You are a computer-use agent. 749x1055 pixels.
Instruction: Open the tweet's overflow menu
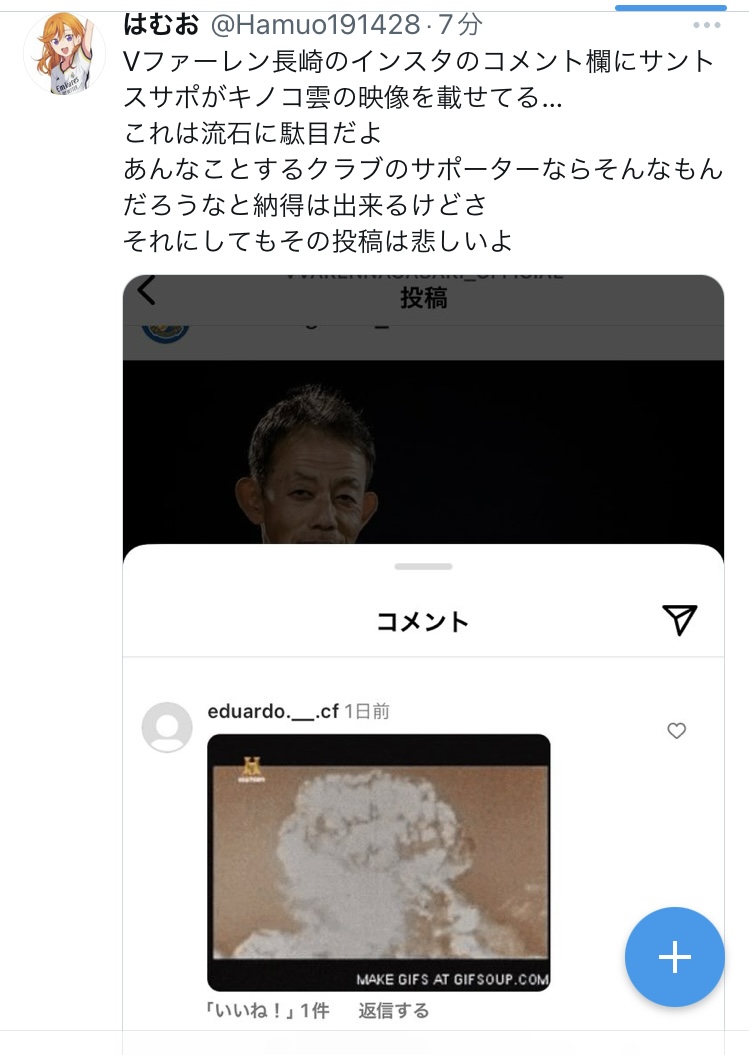coord(706,26)
